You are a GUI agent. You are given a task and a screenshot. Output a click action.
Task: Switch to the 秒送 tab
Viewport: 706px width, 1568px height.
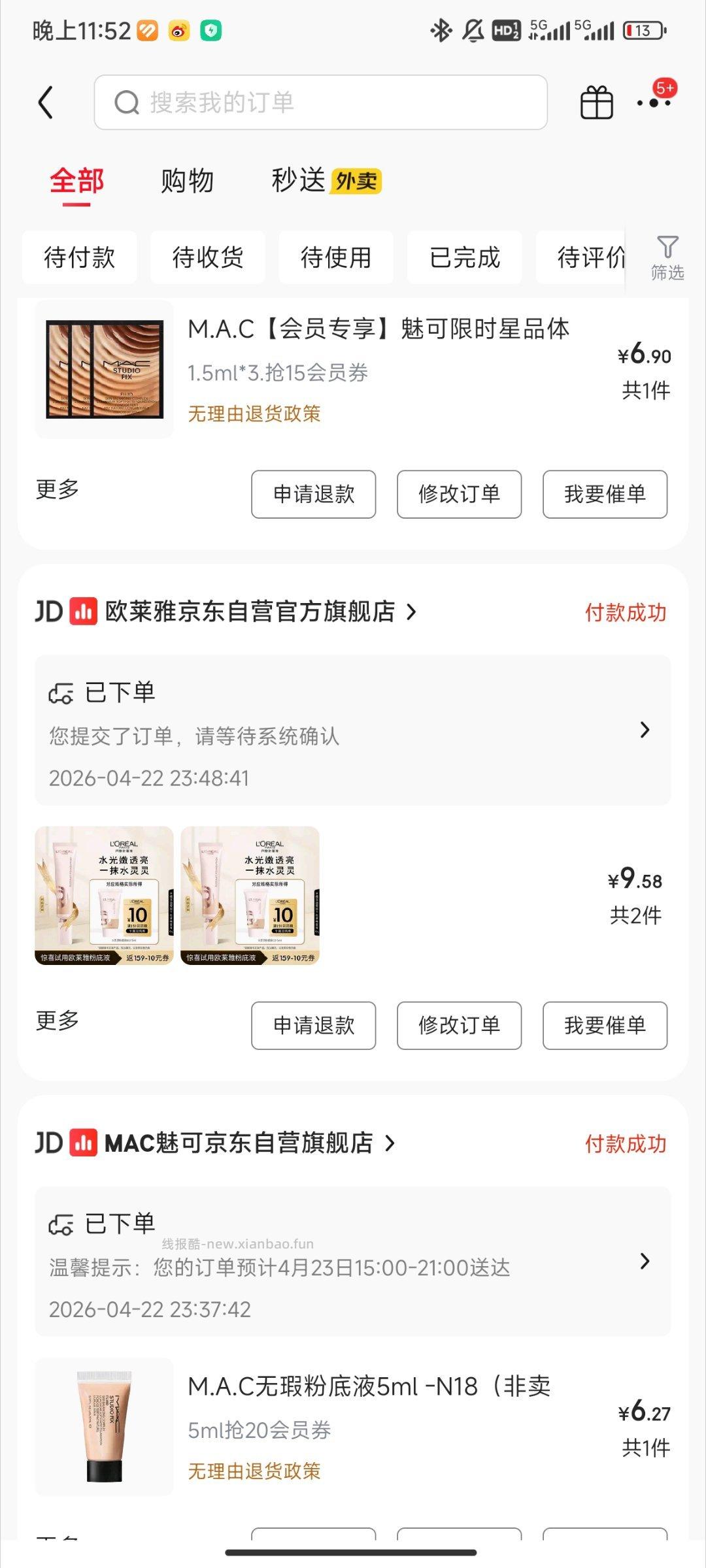point(297,182)
